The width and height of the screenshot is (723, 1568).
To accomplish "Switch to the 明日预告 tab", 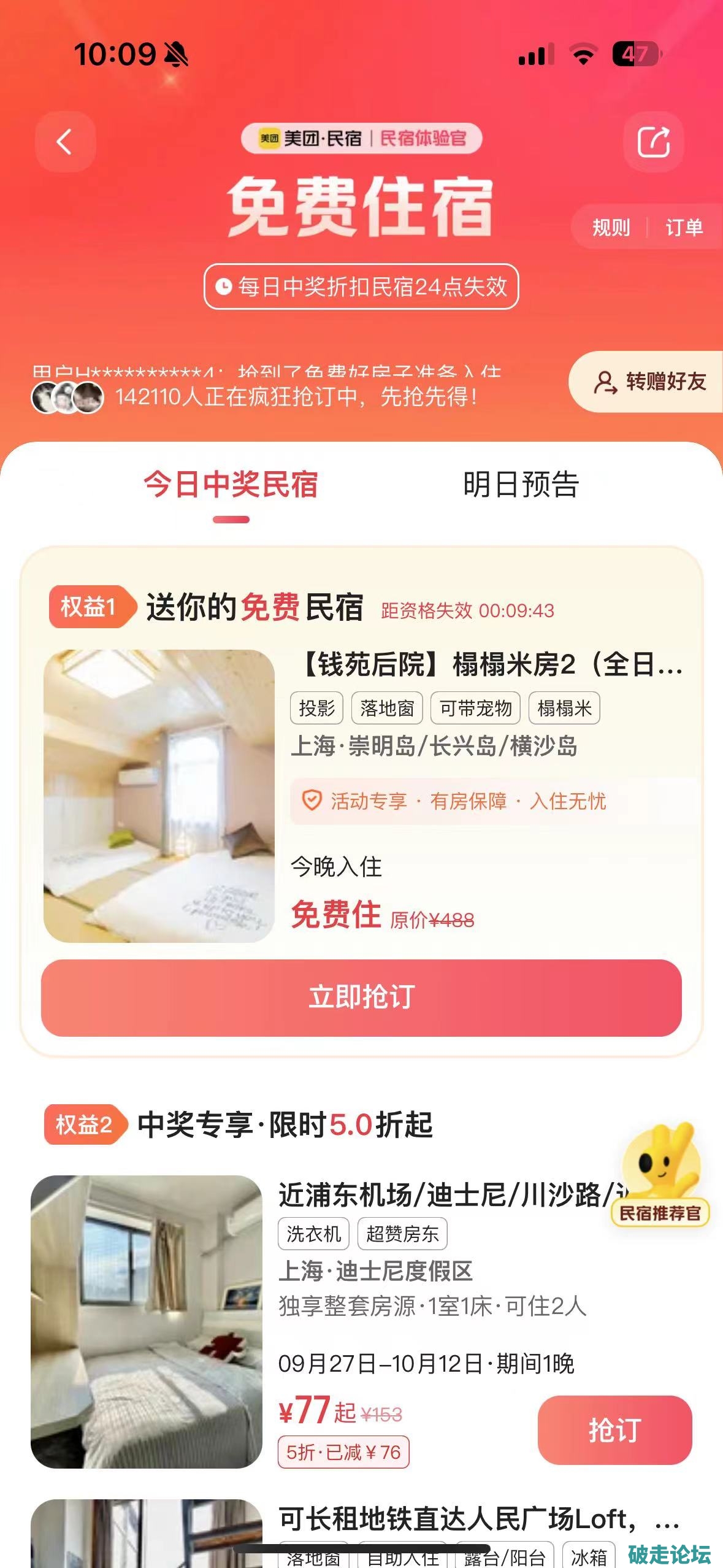I will 521,485.
